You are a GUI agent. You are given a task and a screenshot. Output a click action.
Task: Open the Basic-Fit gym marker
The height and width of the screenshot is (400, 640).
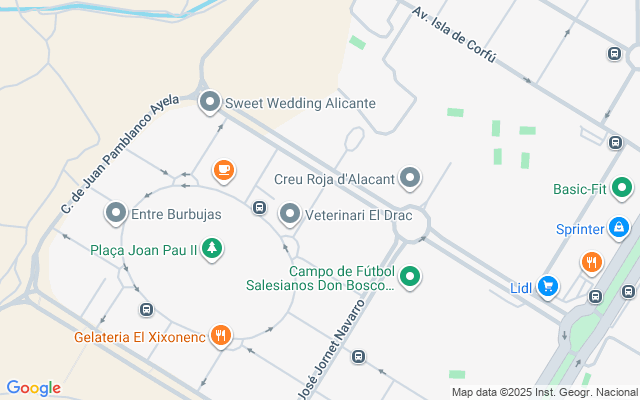(x=622, y=188)
